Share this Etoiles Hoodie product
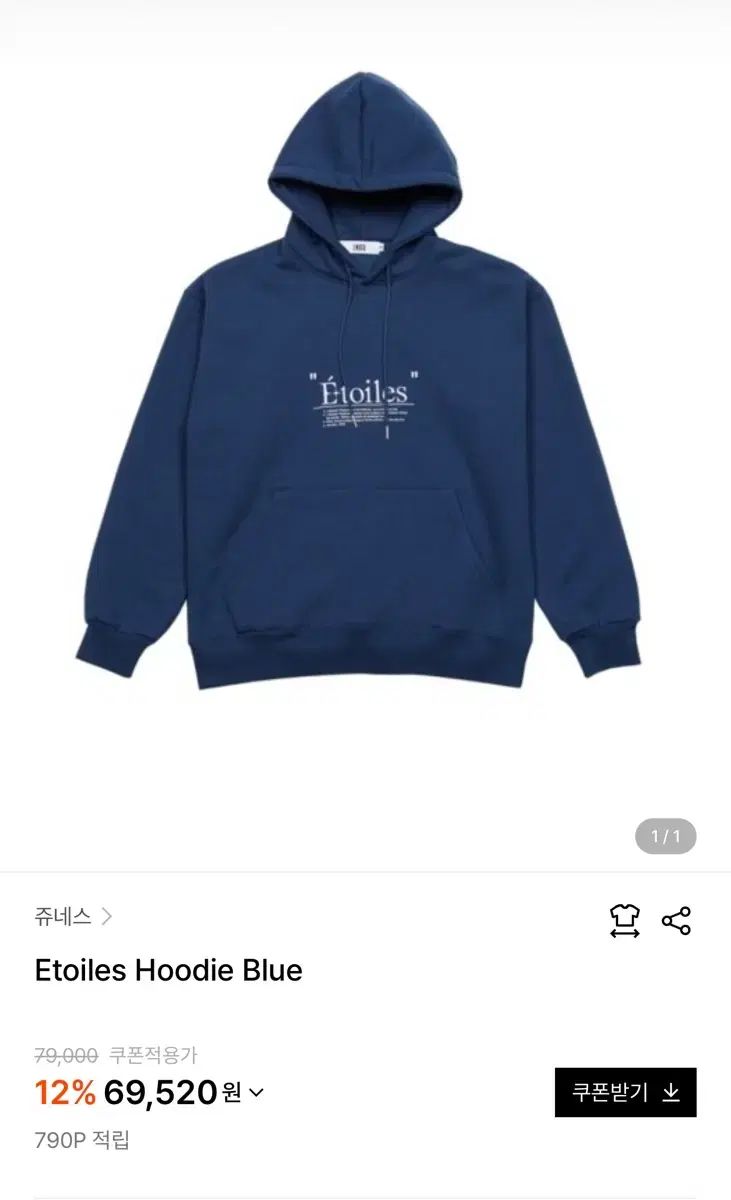The width and height of the screenshot is (731, 1200). click(x=677, y=921)
